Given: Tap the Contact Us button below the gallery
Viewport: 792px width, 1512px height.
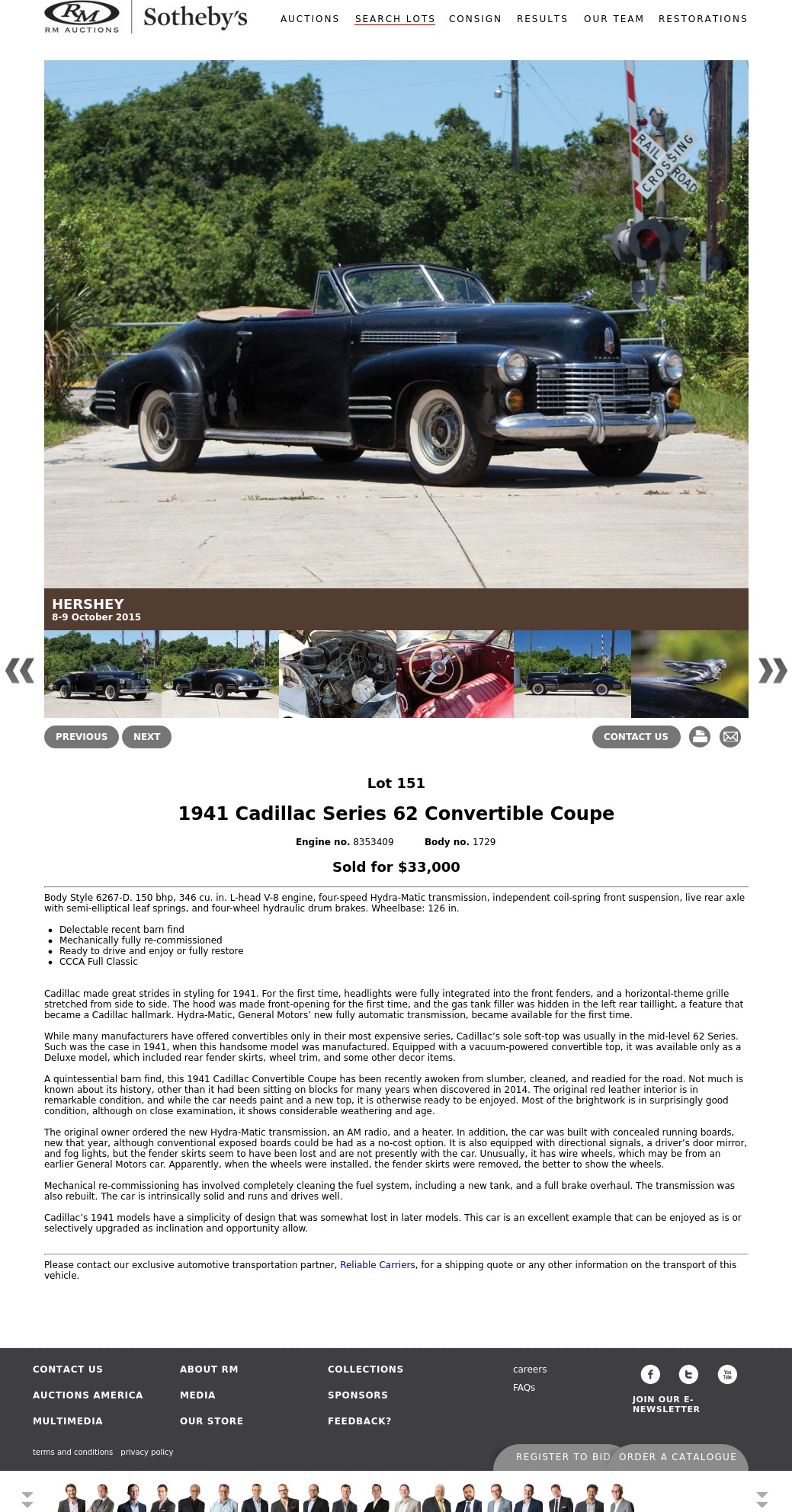Looking at the screenshot, I should tap(636, 737).
